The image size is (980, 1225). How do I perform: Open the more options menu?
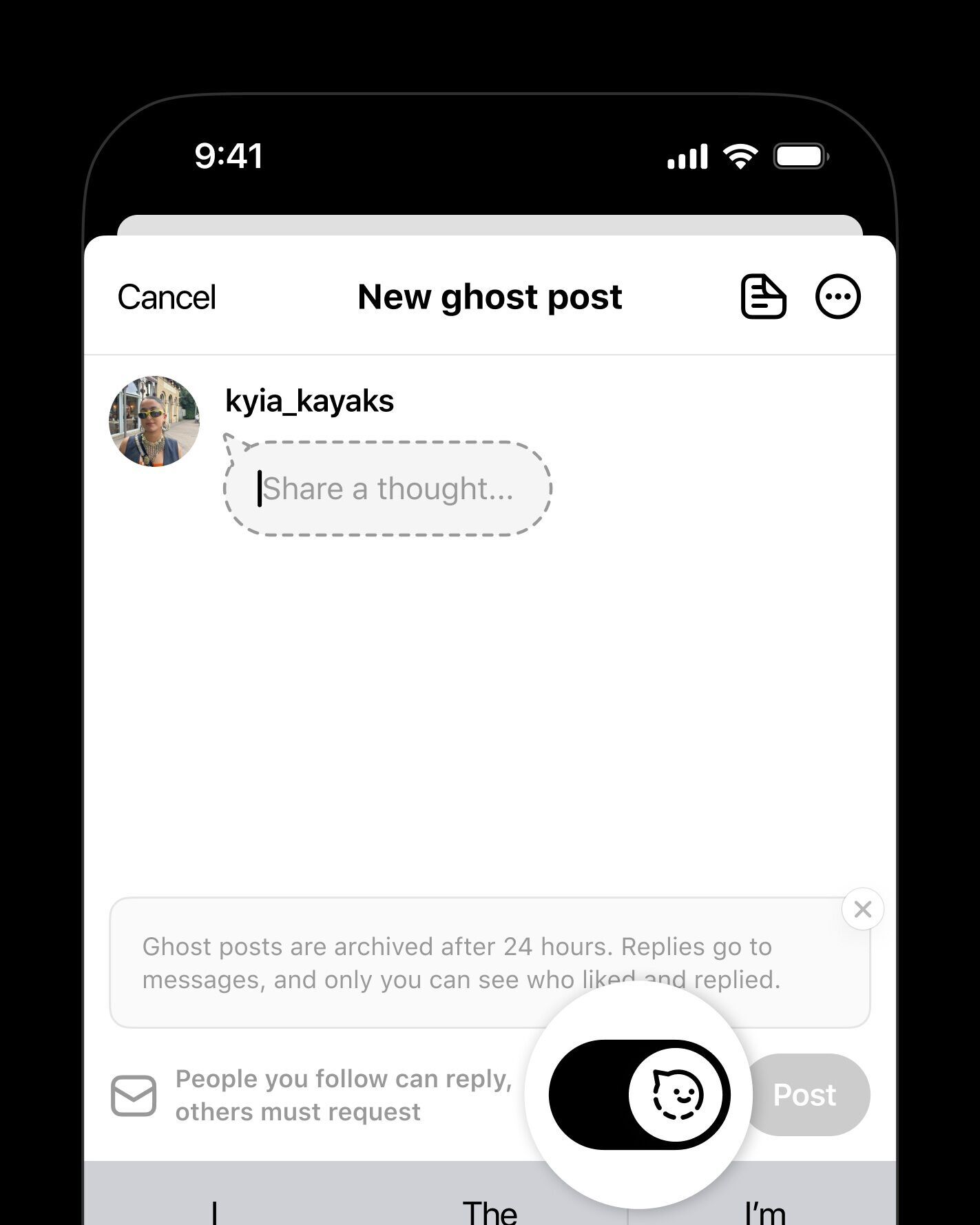[837, 297]
